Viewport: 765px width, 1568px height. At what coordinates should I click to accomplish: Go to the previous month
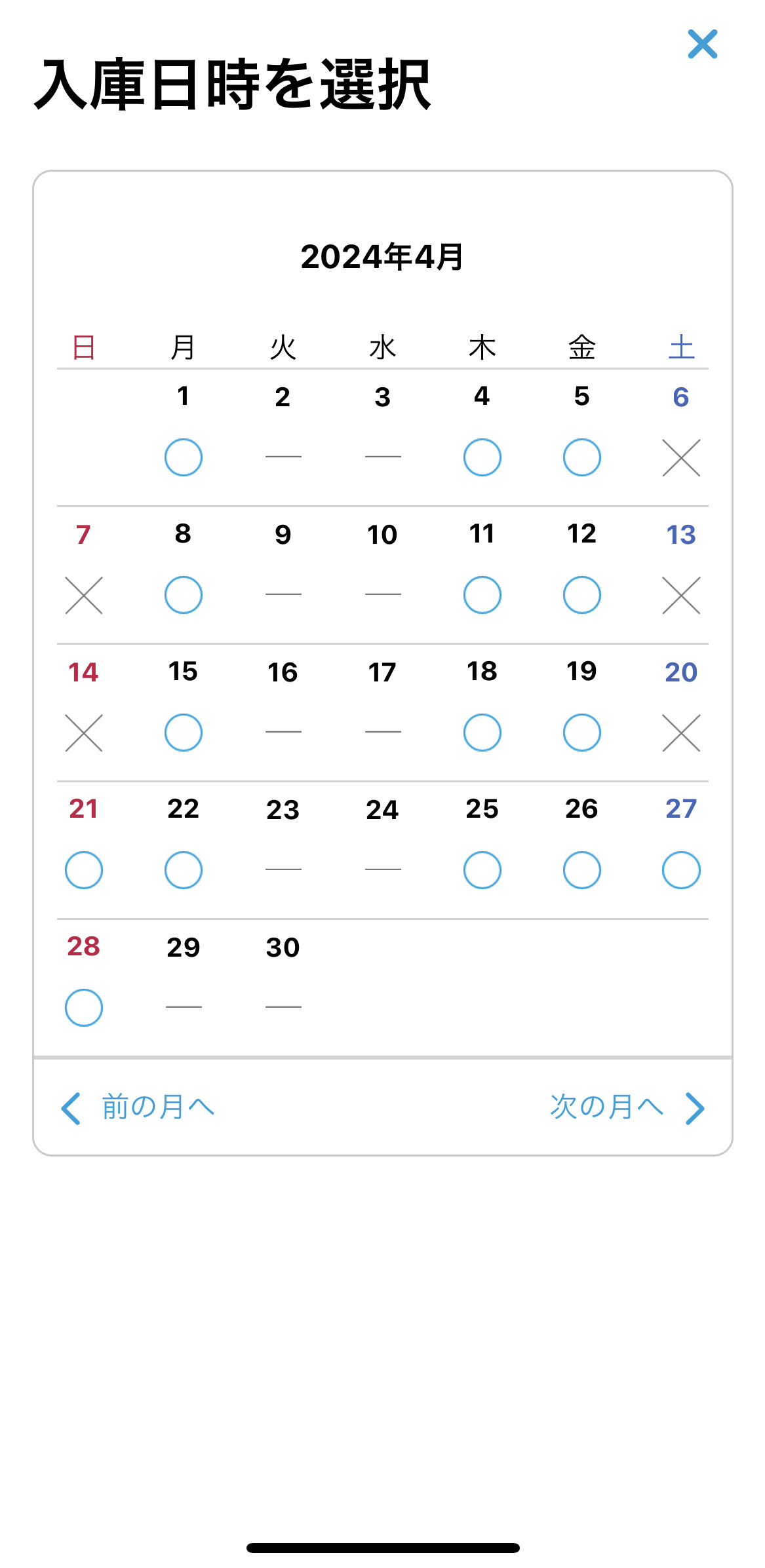[x=138, y=1107]
